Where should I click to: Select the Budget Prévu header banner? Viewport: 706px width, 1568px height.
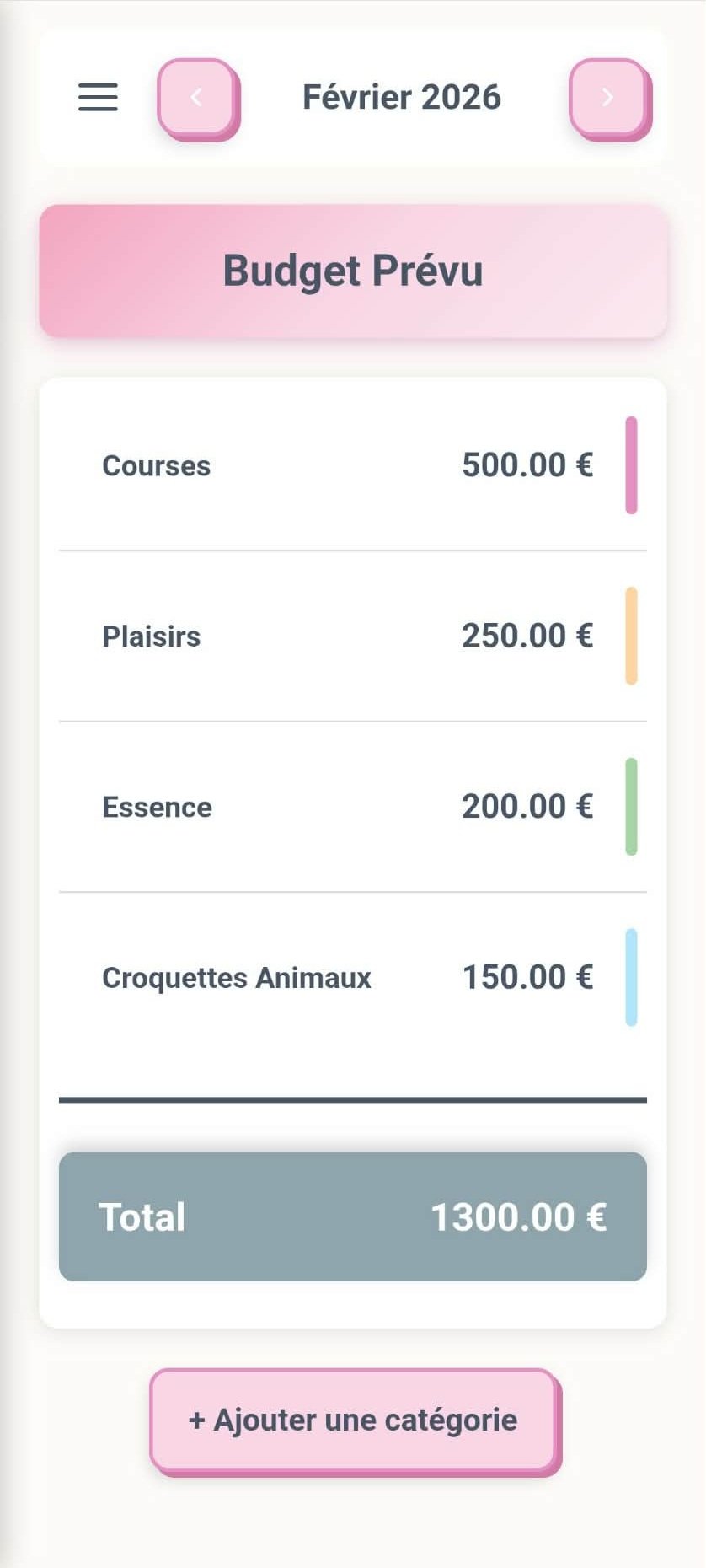click(353, 270)
